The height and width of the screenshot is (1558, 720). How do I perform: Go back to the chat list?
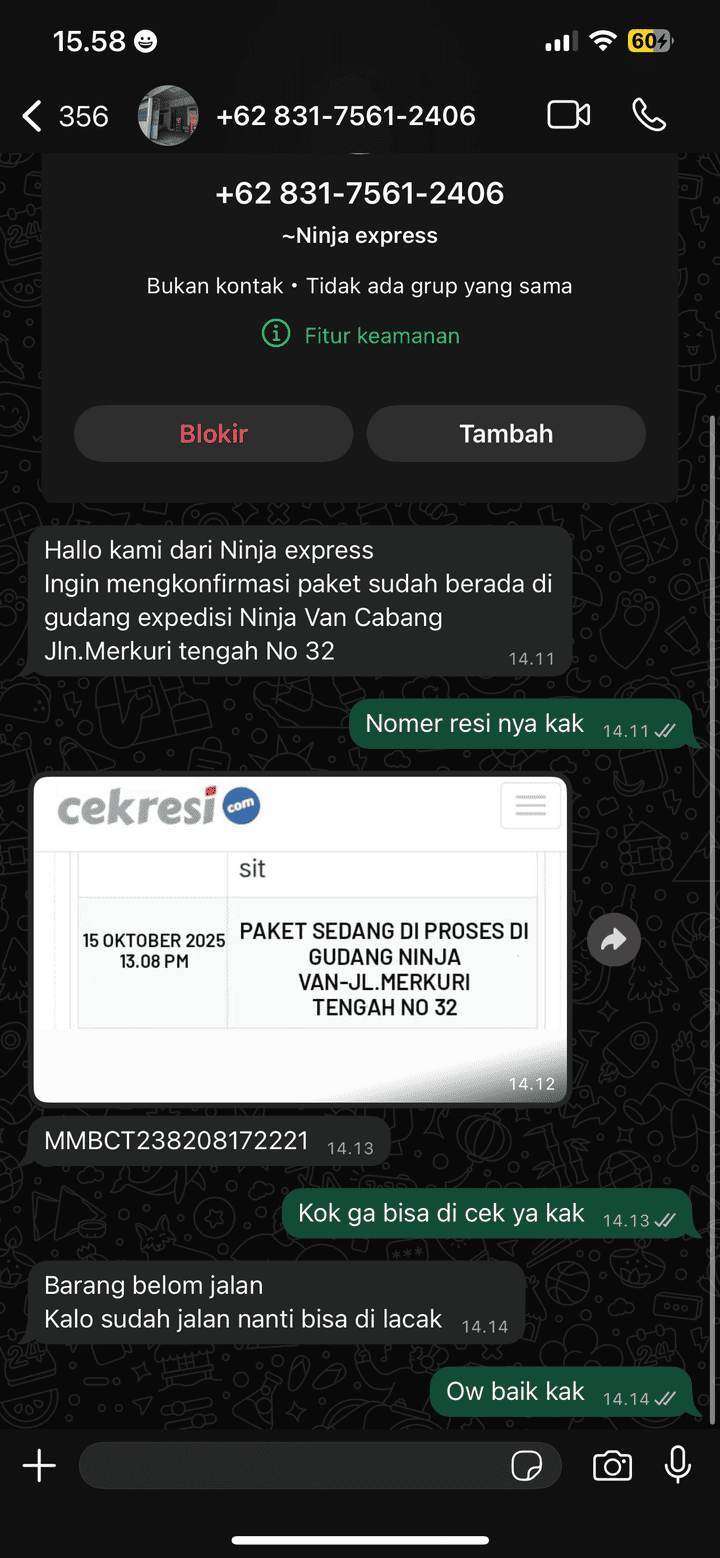coord(35,116)
